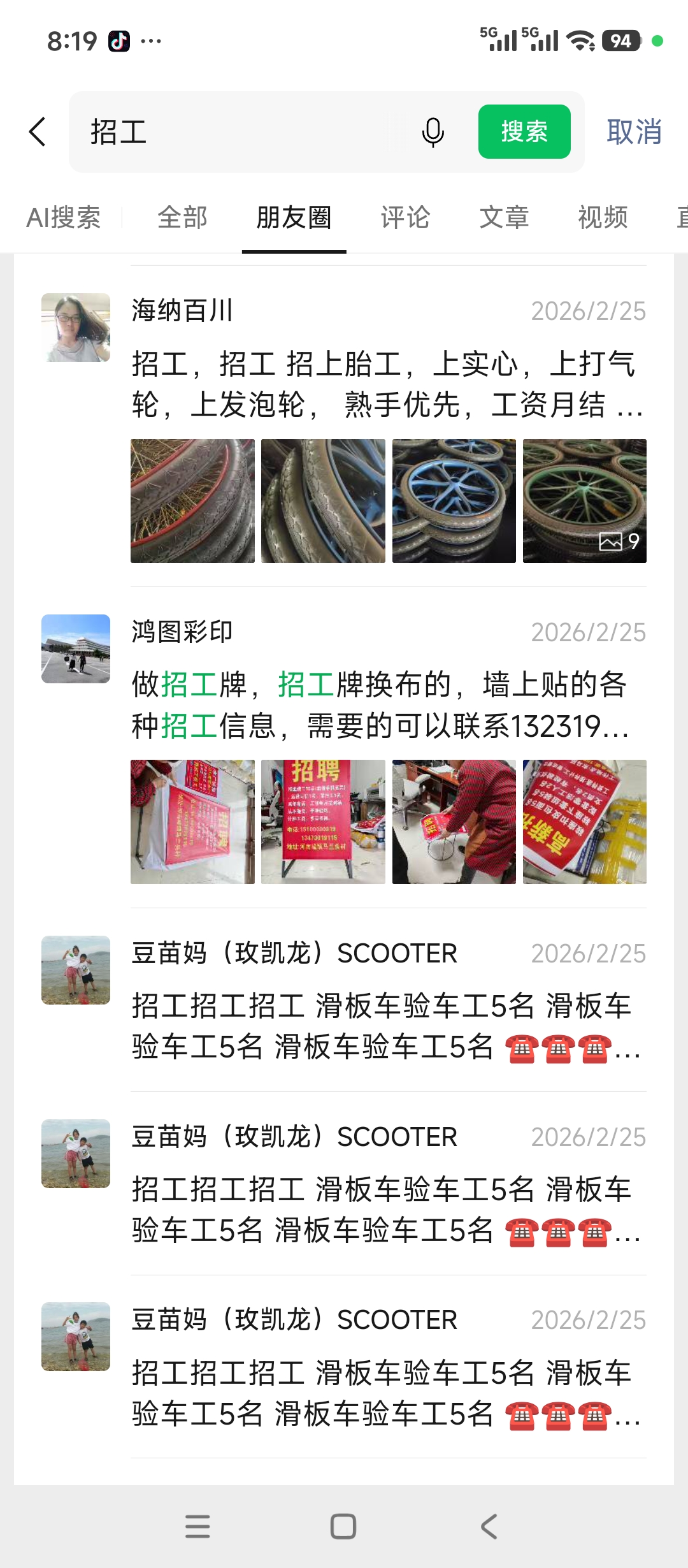Switch to the 全部 tab

(182, 217)
